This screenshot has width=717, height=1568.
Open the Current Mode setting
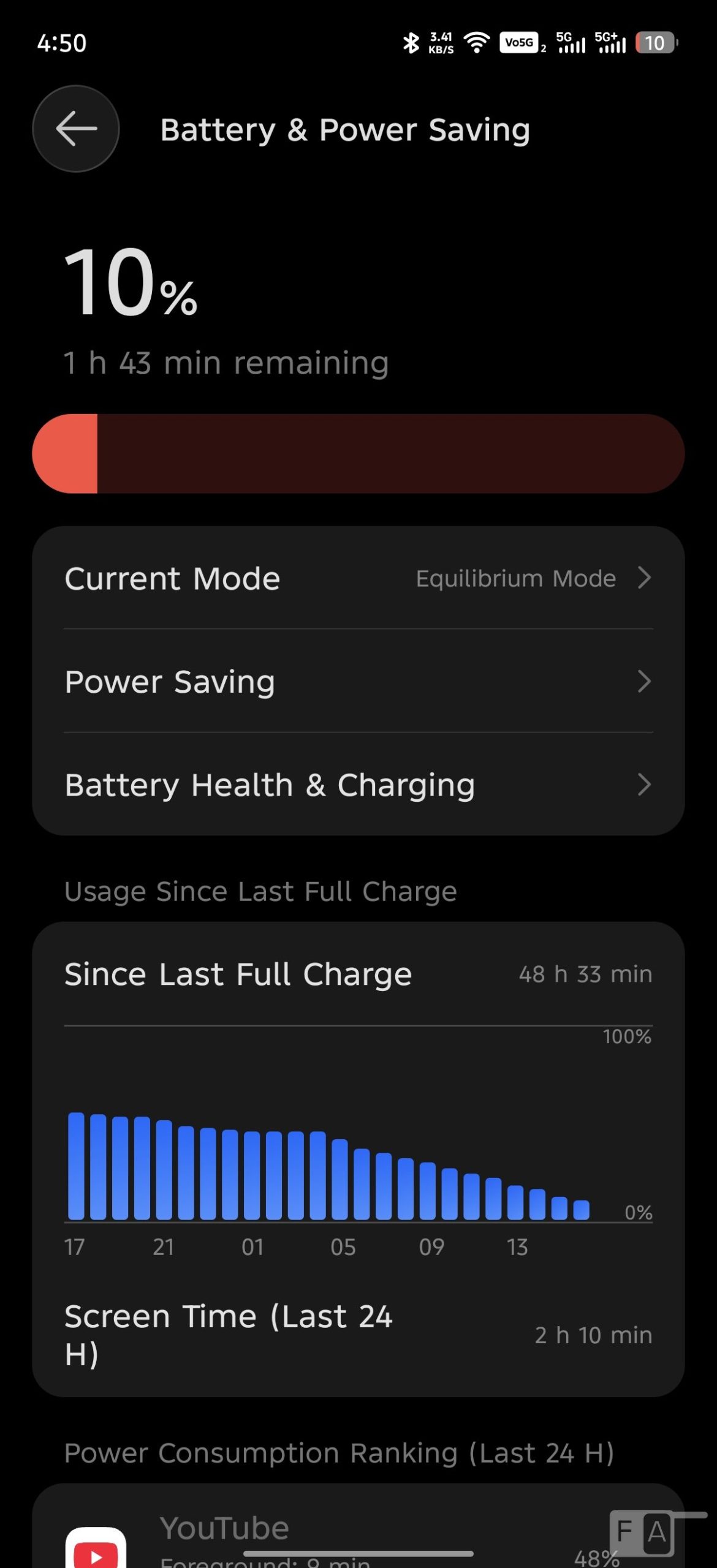358,578
